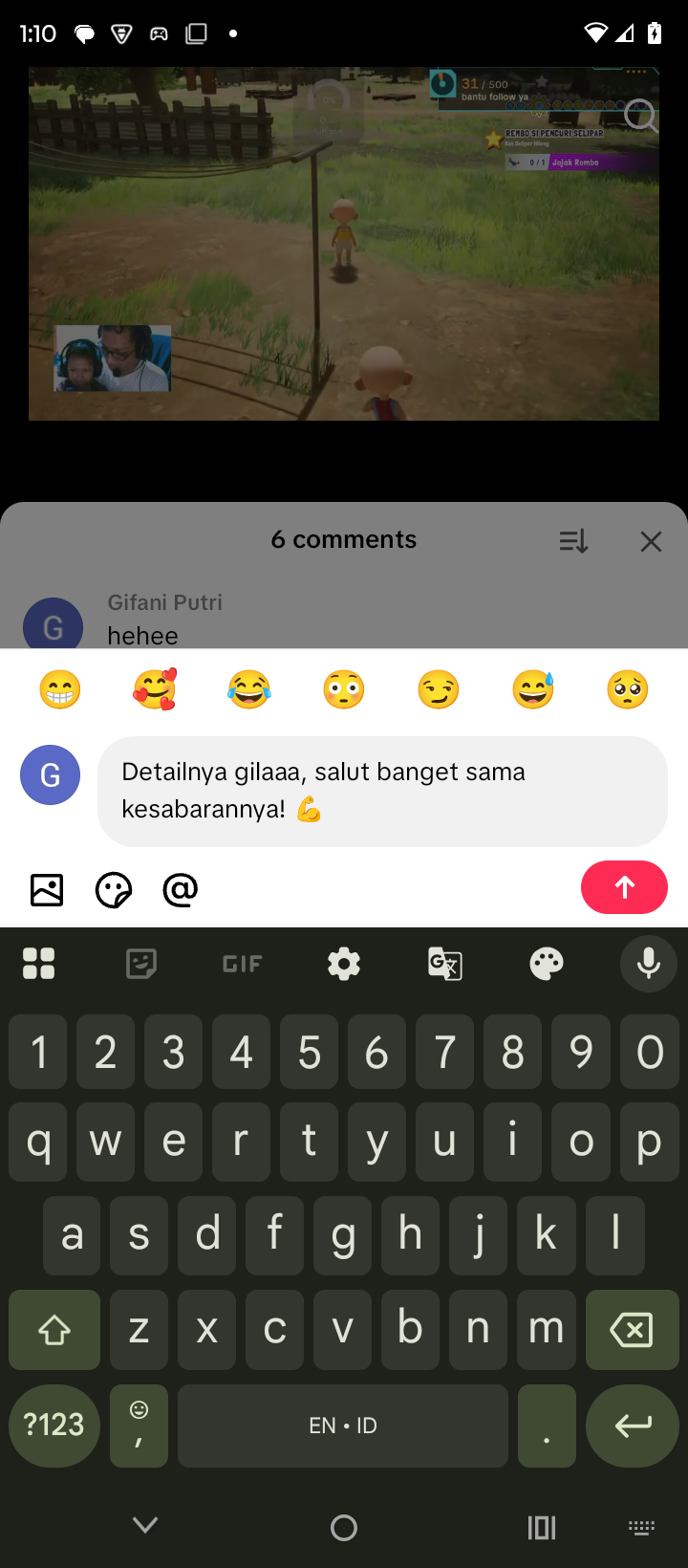Insert the flushed face emoji
The width and height of the screenshot is (688, 1568).
coord(344,689)
